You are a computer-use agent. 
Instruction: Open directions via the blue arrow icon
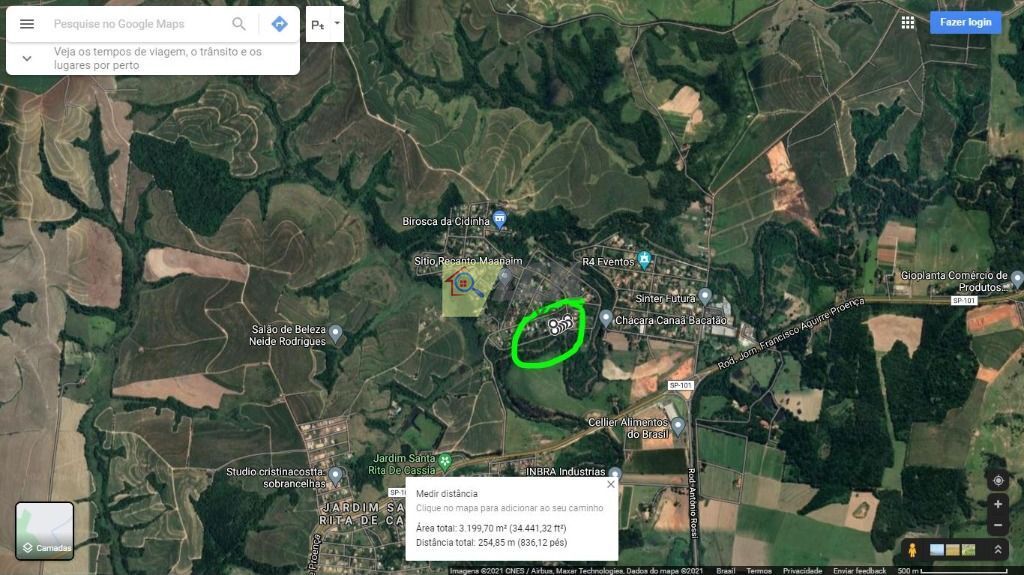tap(279, 24)
